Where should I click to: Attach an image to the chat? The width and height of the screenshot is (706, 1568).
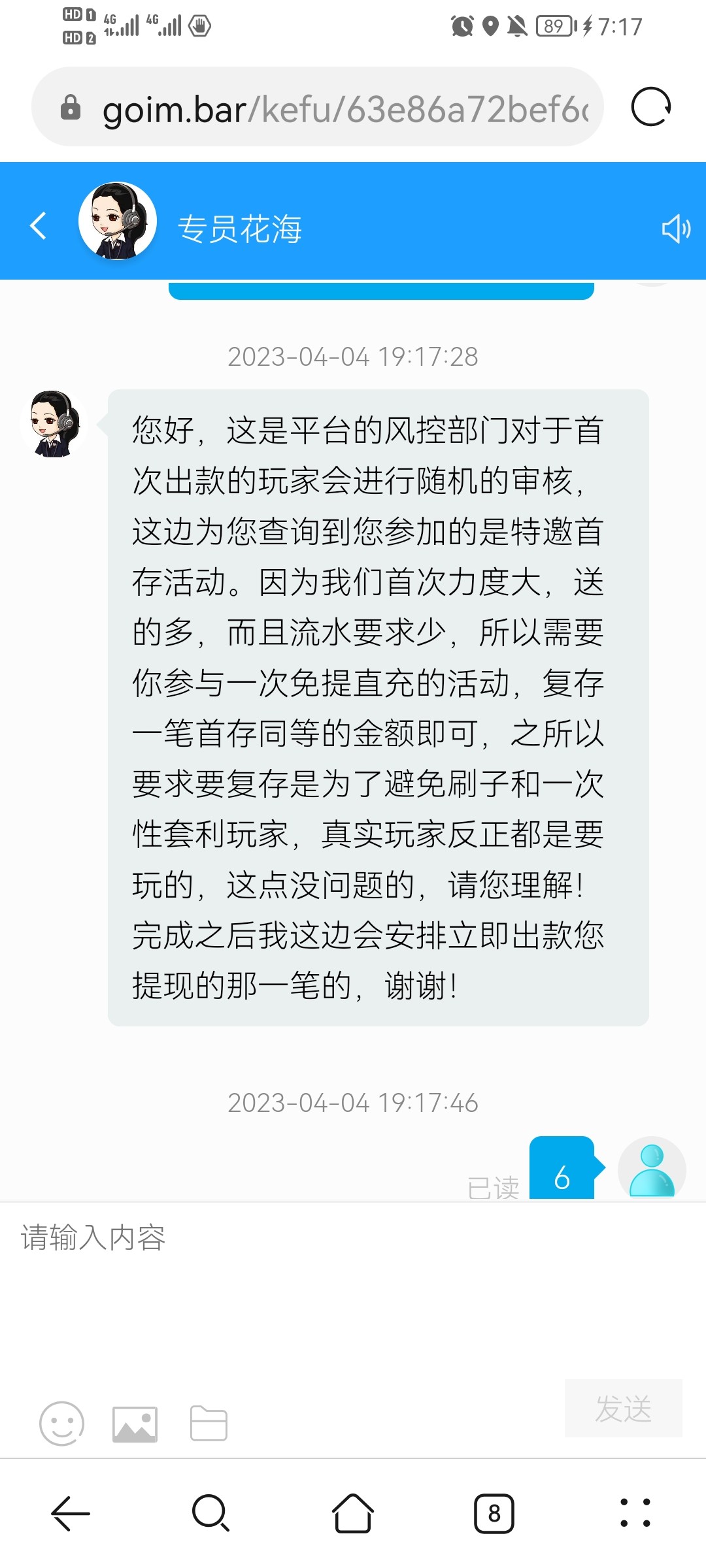(x=135, y=1423)
